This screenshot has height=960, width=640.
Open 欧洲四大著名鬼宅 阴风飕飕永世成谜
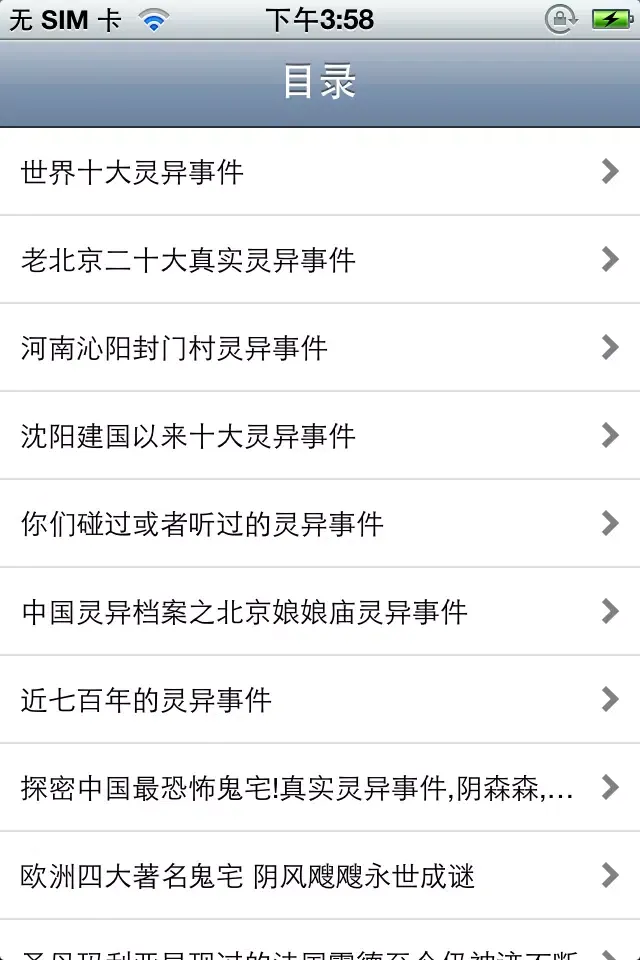[x=320, y=876]
